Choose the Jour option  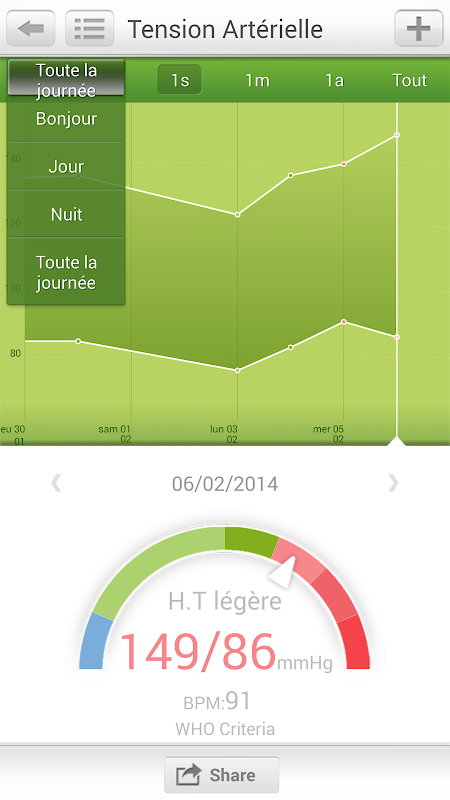[x=66, y=166]
